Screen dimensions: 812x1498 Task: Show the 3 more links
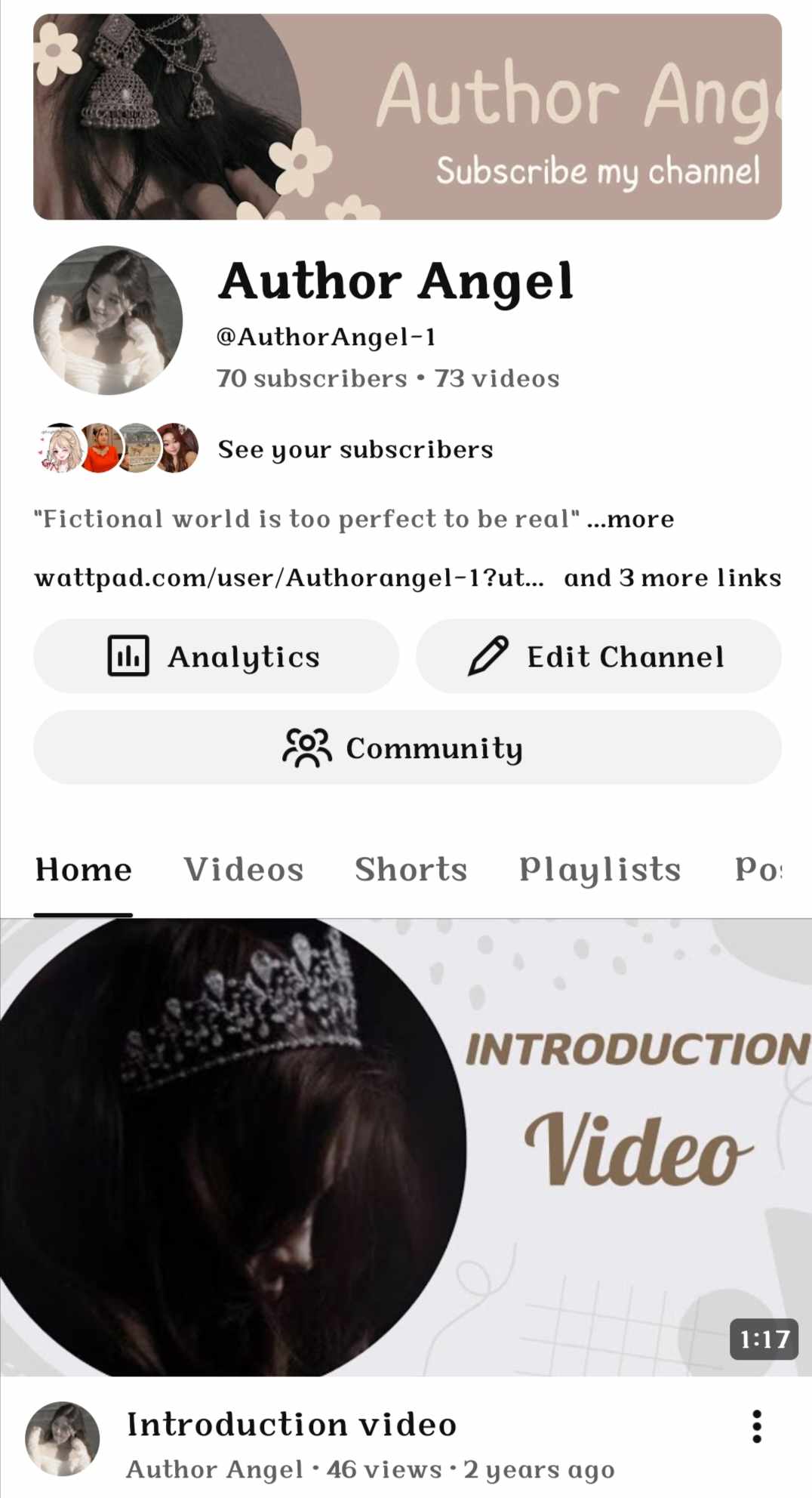coord(672,578)
